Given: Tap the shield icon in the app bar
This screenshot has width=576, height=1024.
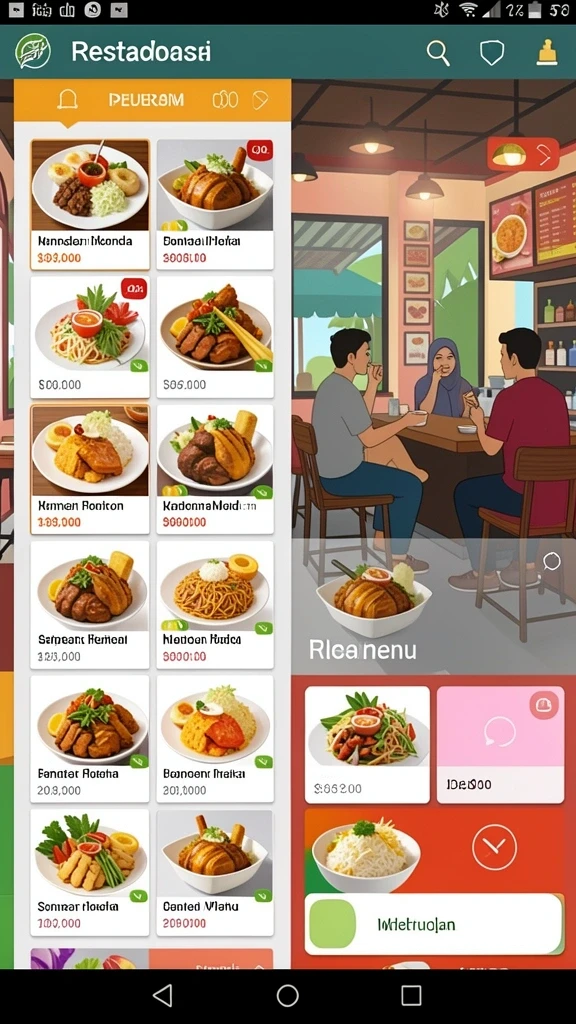Looking at the screenshot, I should [492, 53].
